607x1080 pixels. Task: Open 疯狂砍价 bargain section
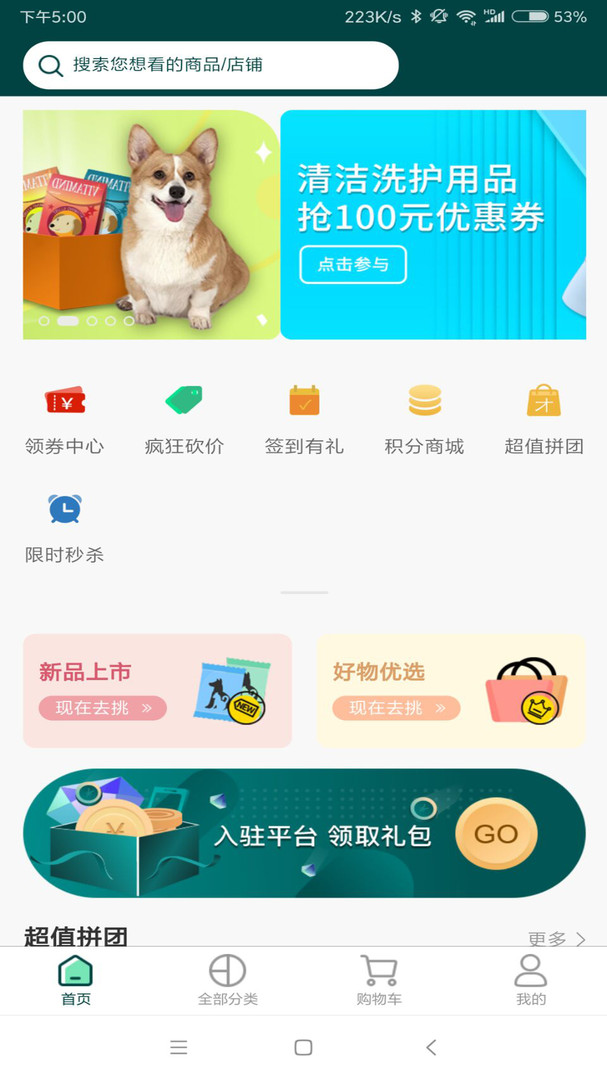[184, 418]
